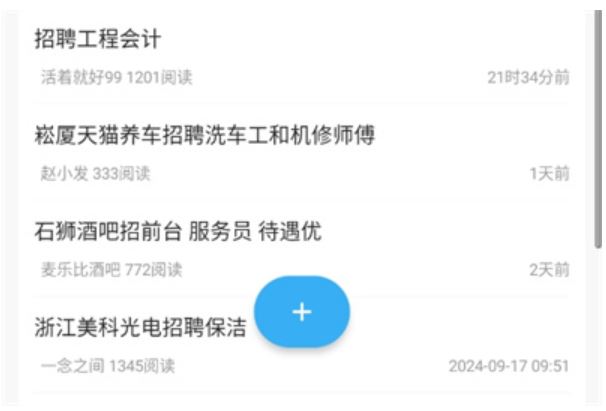The width and height of the screenshot is (606, 411).
Task: Open 崧厦天猫养车招聘洗车工和机修师傅 post
Action: pos(204,136)
